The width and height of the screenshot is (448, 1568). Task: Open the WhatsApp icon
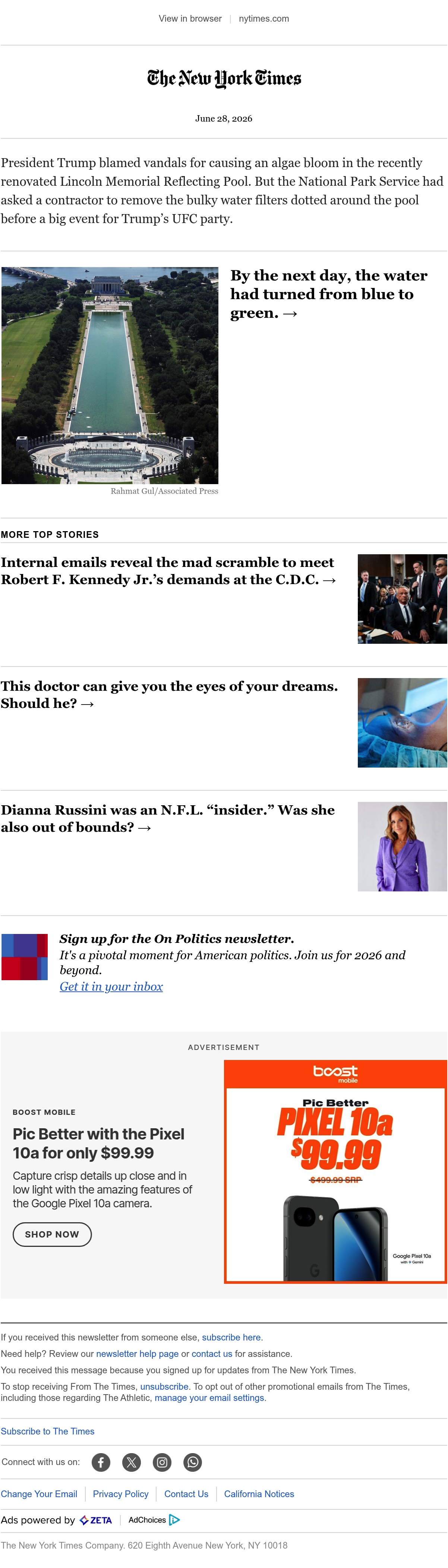(x=193, y=1462)
